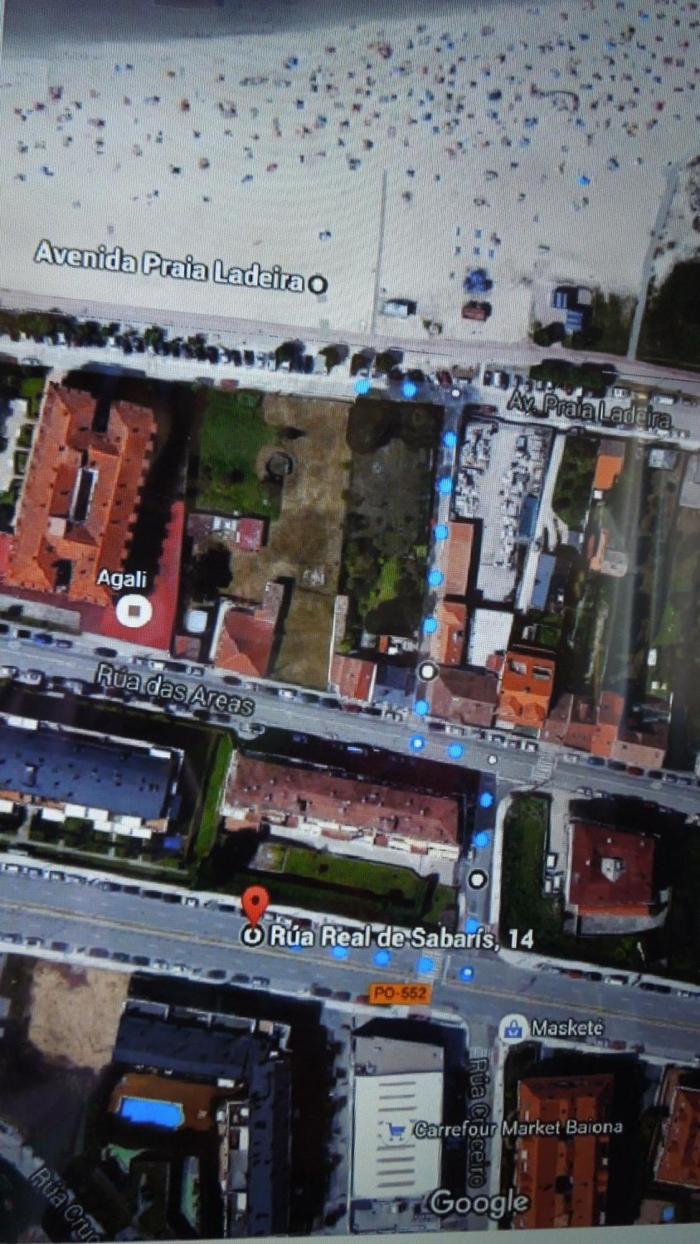Open the Masketé shop marker
The height and width of the screenshot is (1244, 700).
(513, 1027)
